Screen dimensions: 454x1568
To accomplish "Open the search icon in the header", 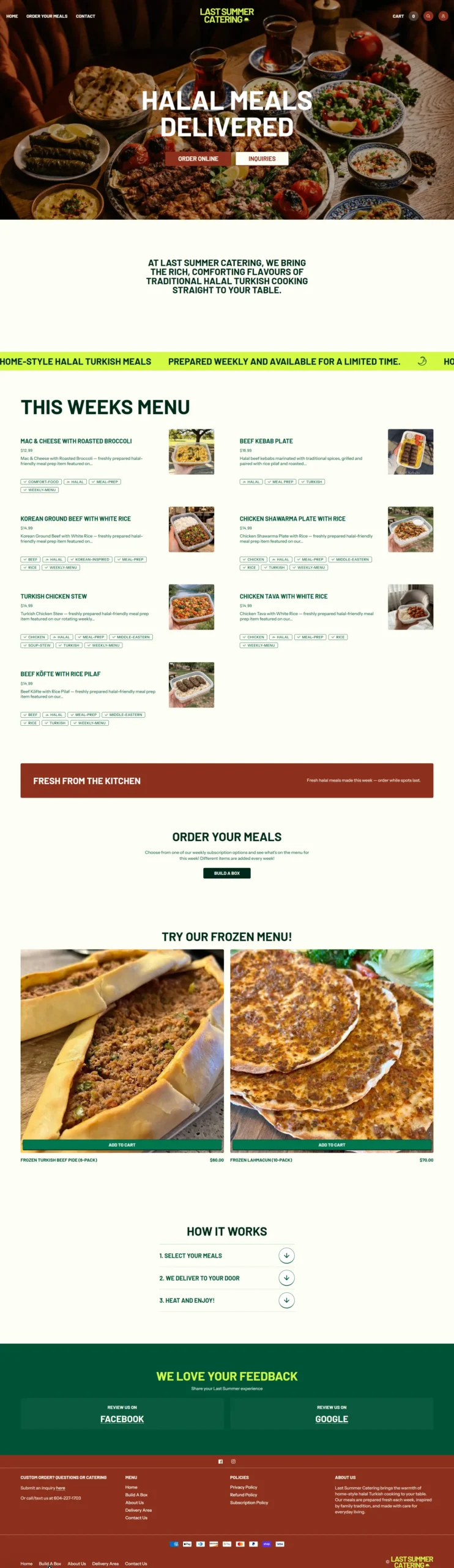I will [428, 16].
